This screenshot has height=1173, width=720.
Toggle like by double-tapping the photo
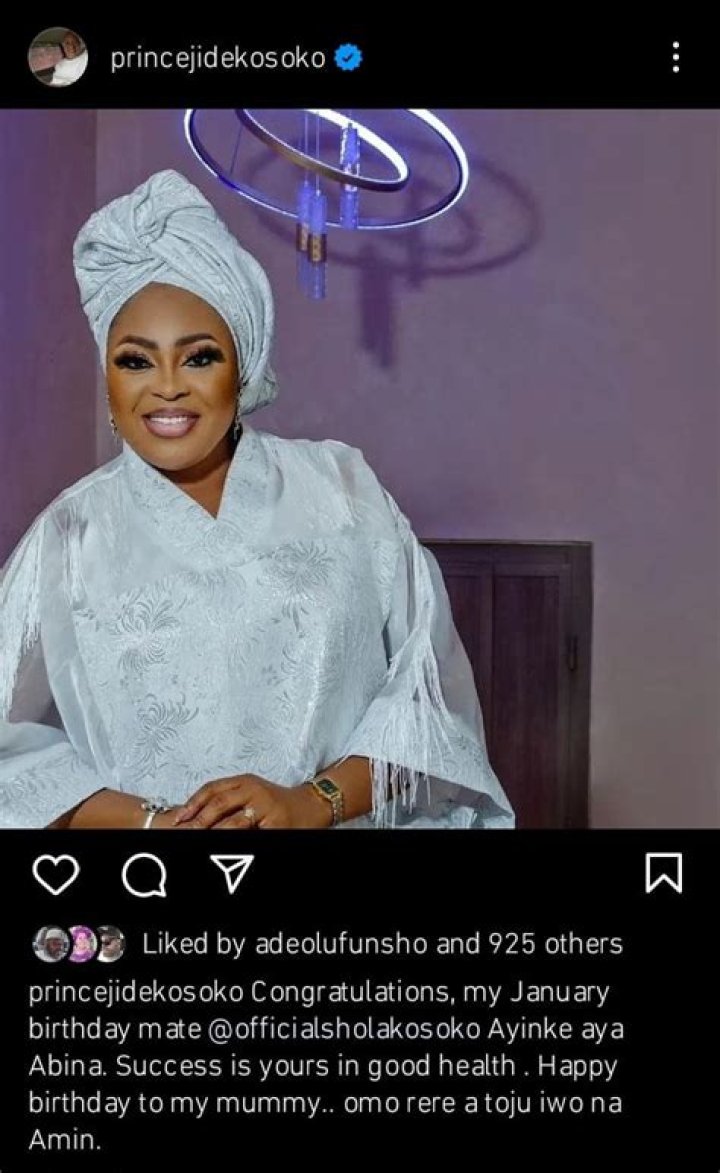tap(360, 470)
